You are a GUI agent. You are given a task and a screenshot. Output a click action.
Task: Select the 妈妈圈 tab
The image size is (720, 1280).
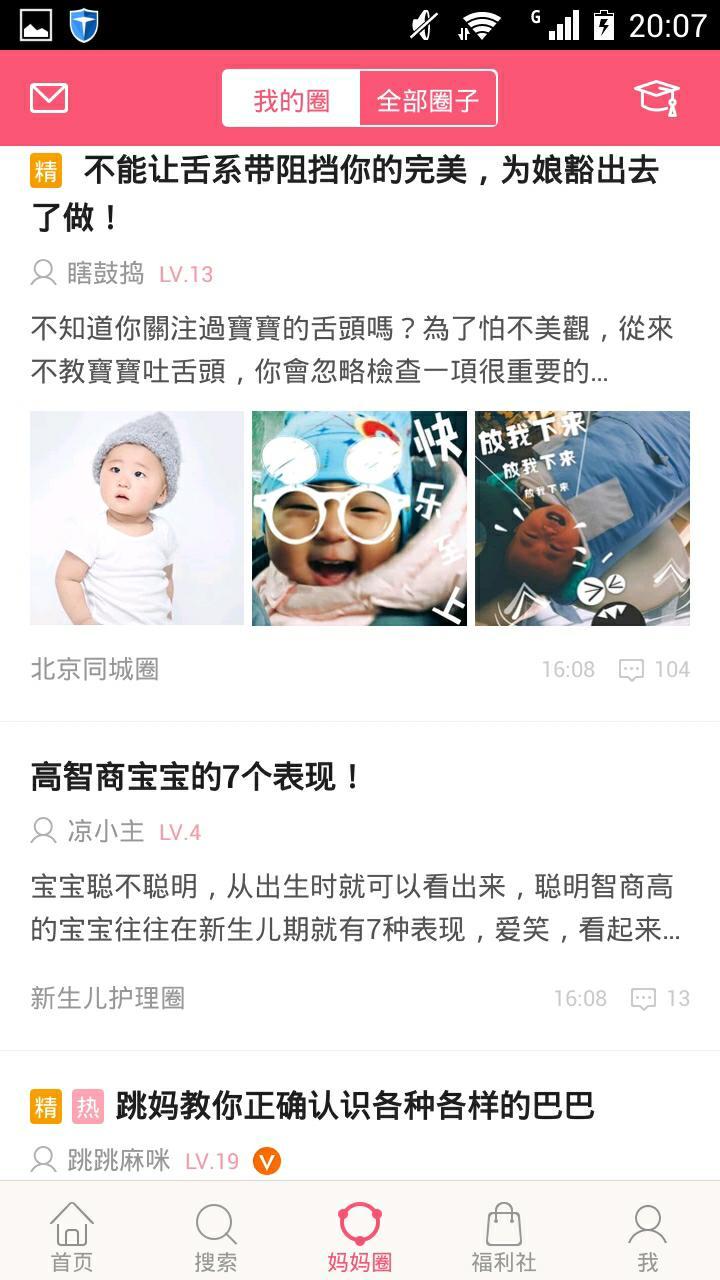[360, 1237]
